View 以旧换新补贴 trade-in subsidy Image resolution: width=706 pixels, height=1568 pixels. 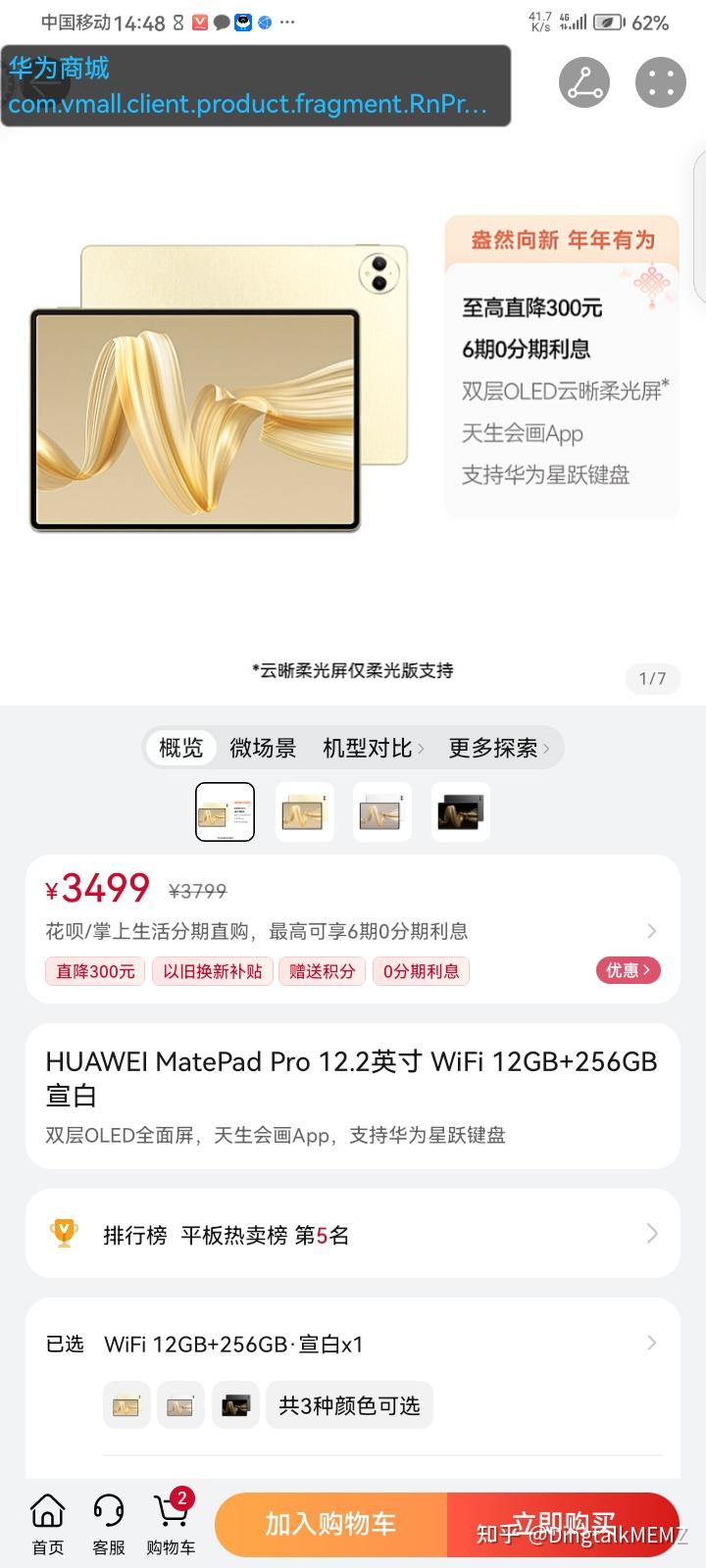(x=213, y=971)
